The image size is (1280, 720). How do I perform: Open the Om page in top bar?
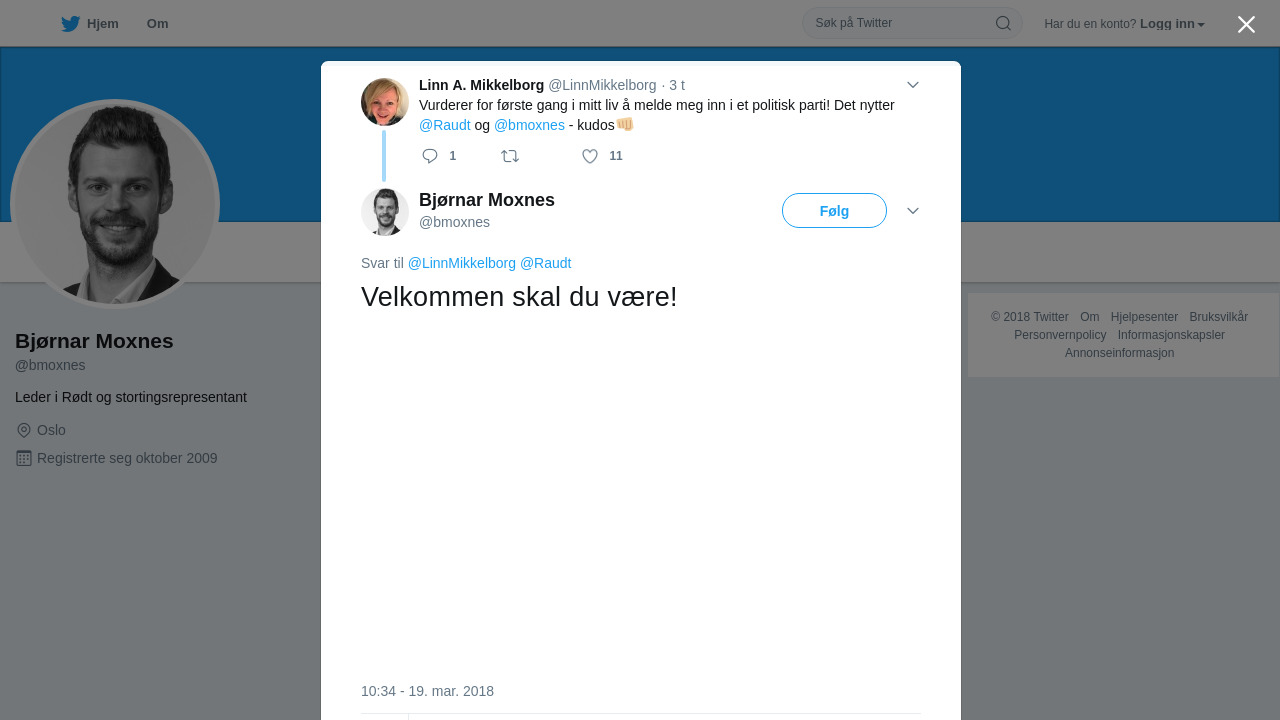(x=157, y=24)
